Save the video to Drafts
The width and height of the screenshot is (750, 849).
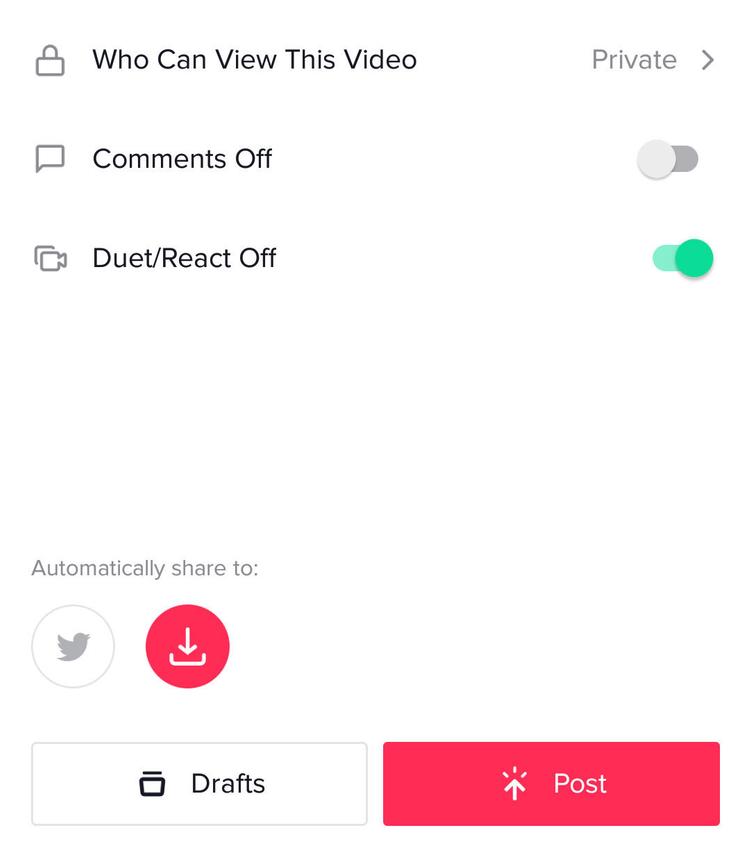[x=199, y=784]
